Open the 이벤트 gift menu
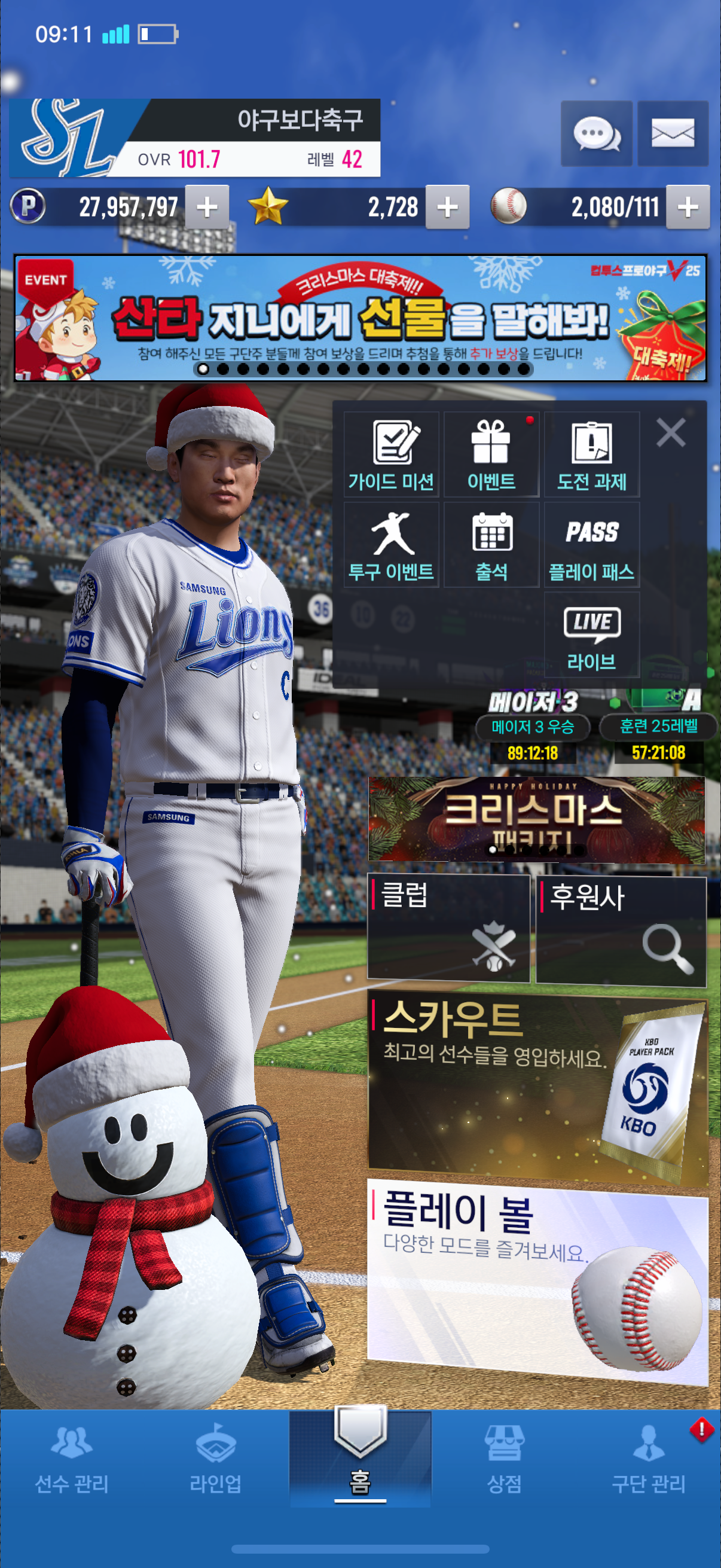The image size is (721, 1568). tap(491, 454)
